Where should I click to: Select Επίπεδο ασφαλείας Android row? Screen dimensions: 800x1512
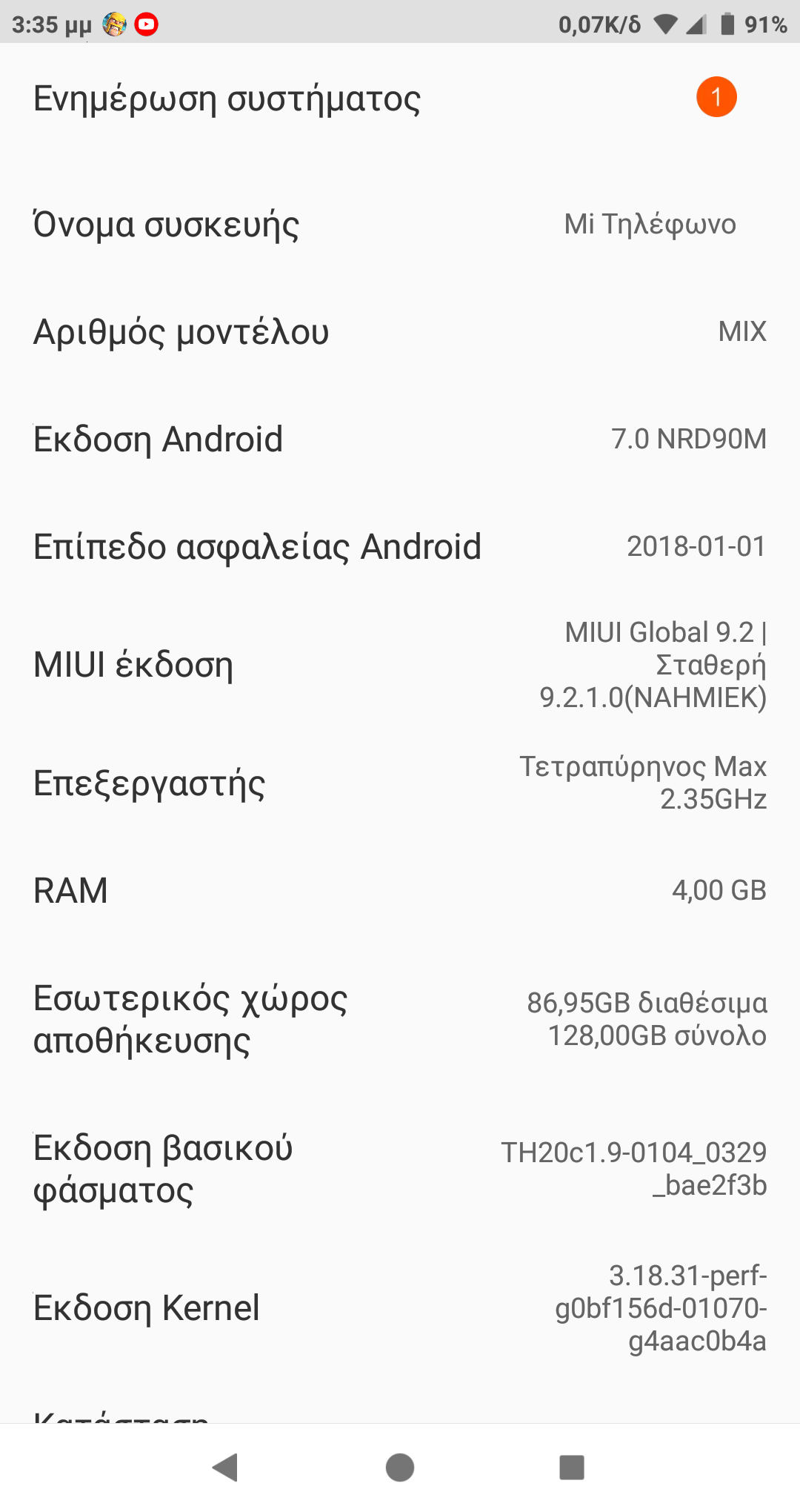point(400,546)
